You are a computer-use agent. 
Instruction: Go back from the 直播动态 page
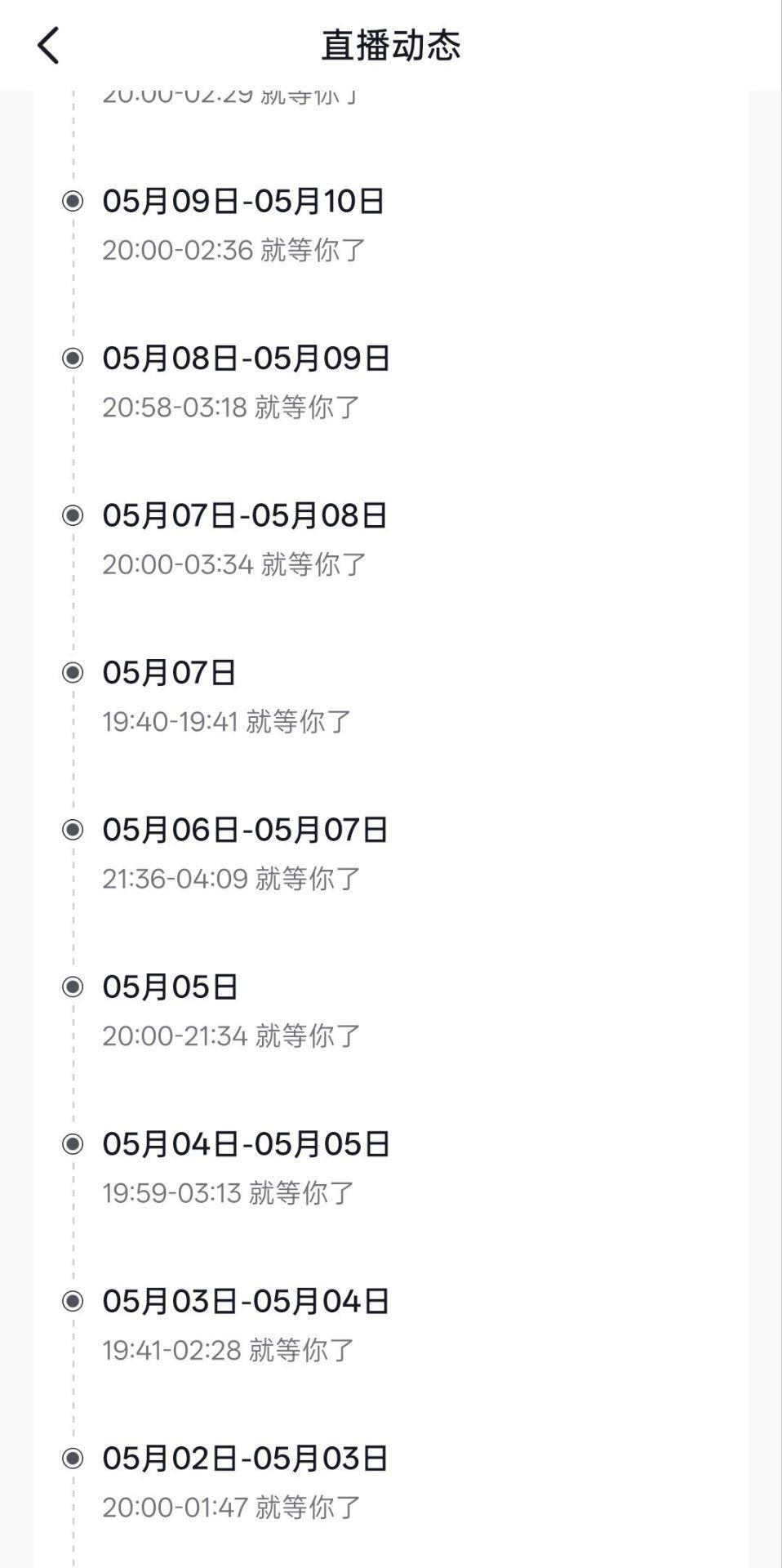click(49, 45)
